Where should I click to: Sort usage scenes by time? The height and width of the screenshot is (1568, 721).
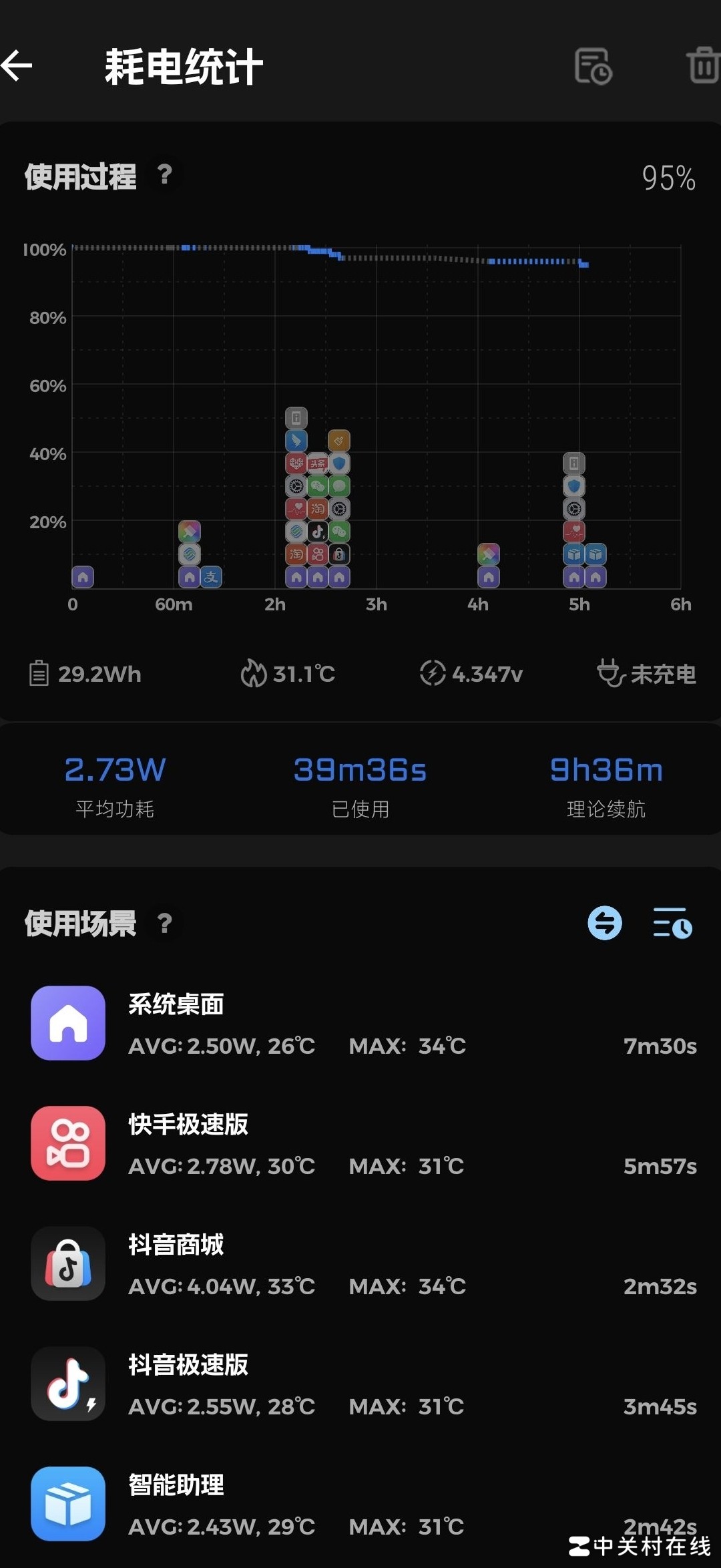pos(672,923)
